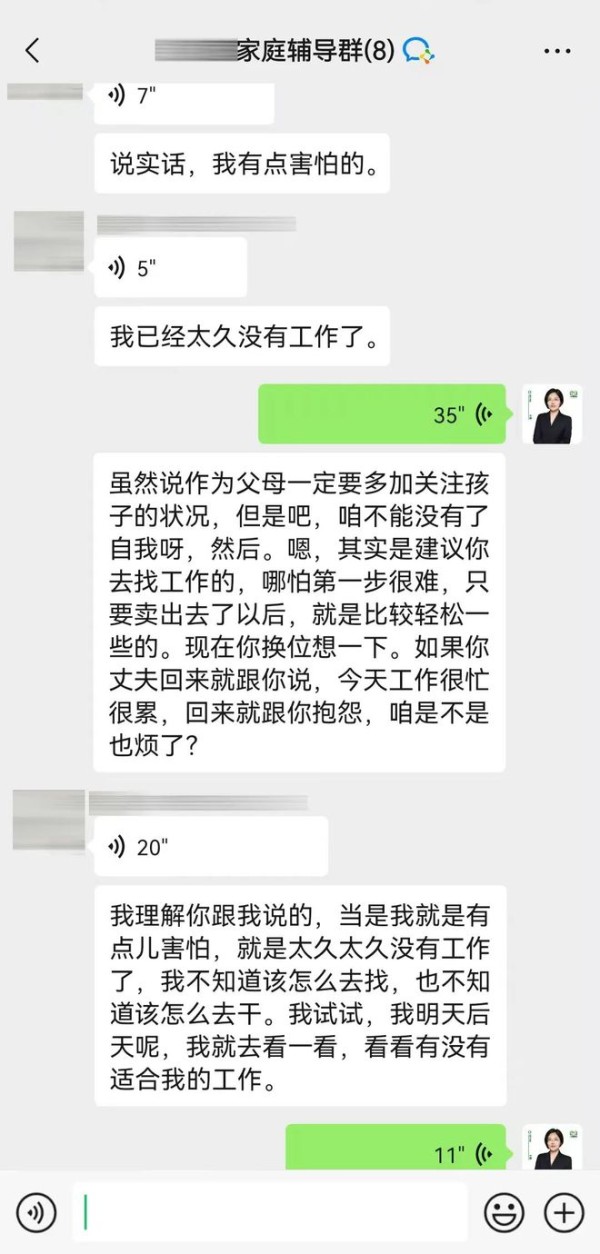Play the 5" voice message

[170, 267]
